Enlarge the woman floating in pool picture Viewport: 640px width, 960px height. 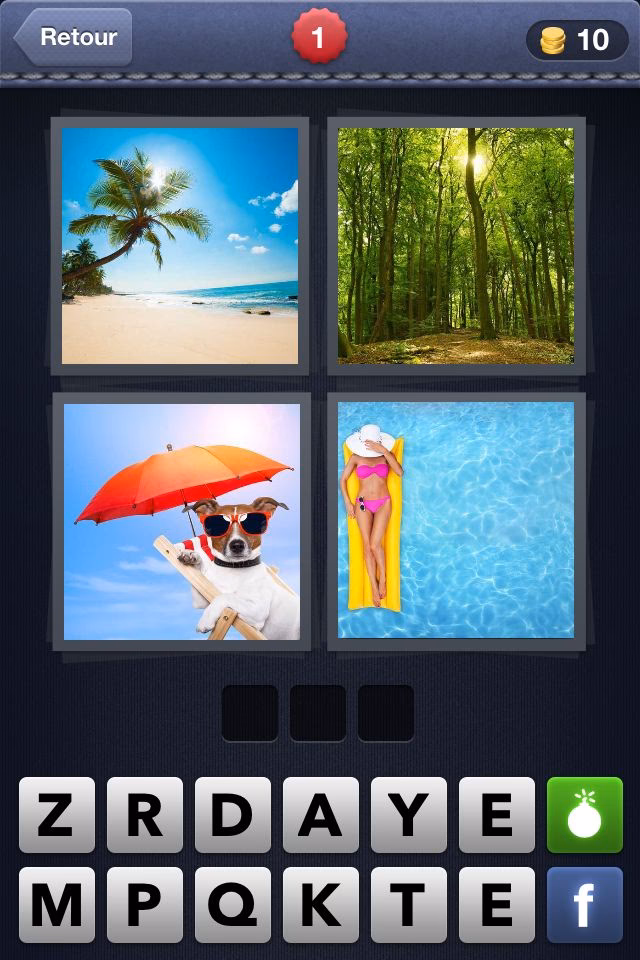tap(456, 521)
